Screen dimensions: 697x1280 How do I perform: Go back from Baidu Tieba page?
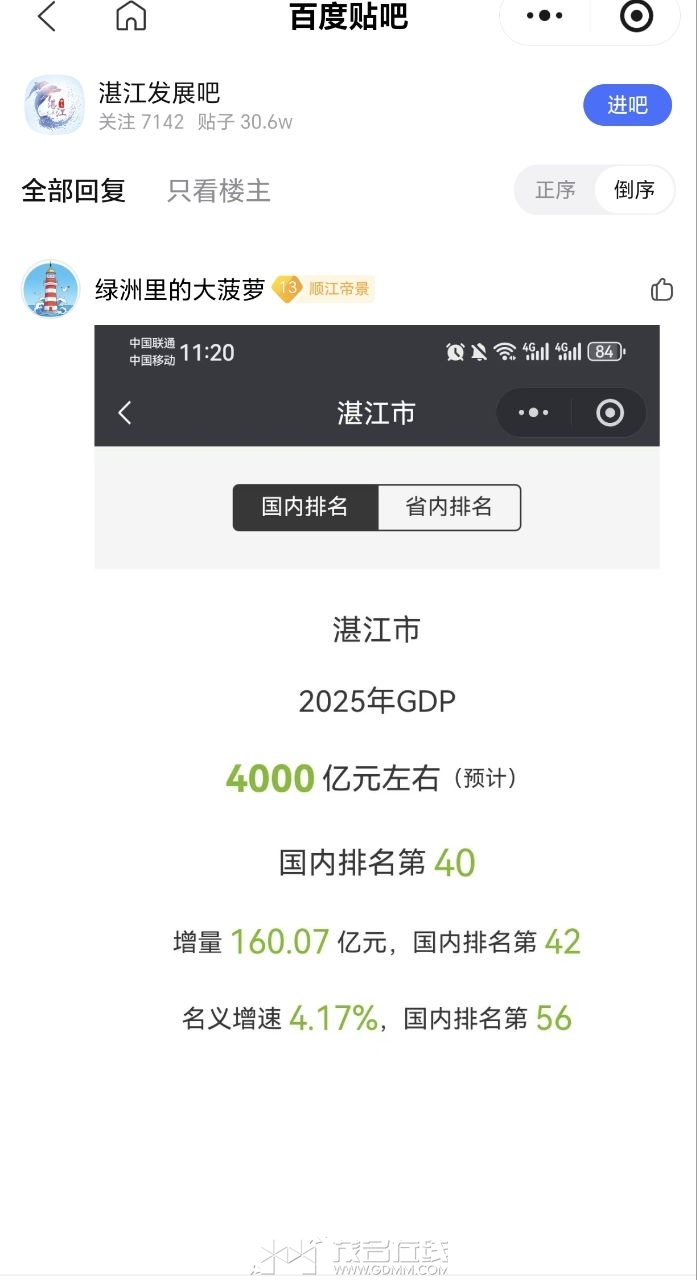(46, 17)
